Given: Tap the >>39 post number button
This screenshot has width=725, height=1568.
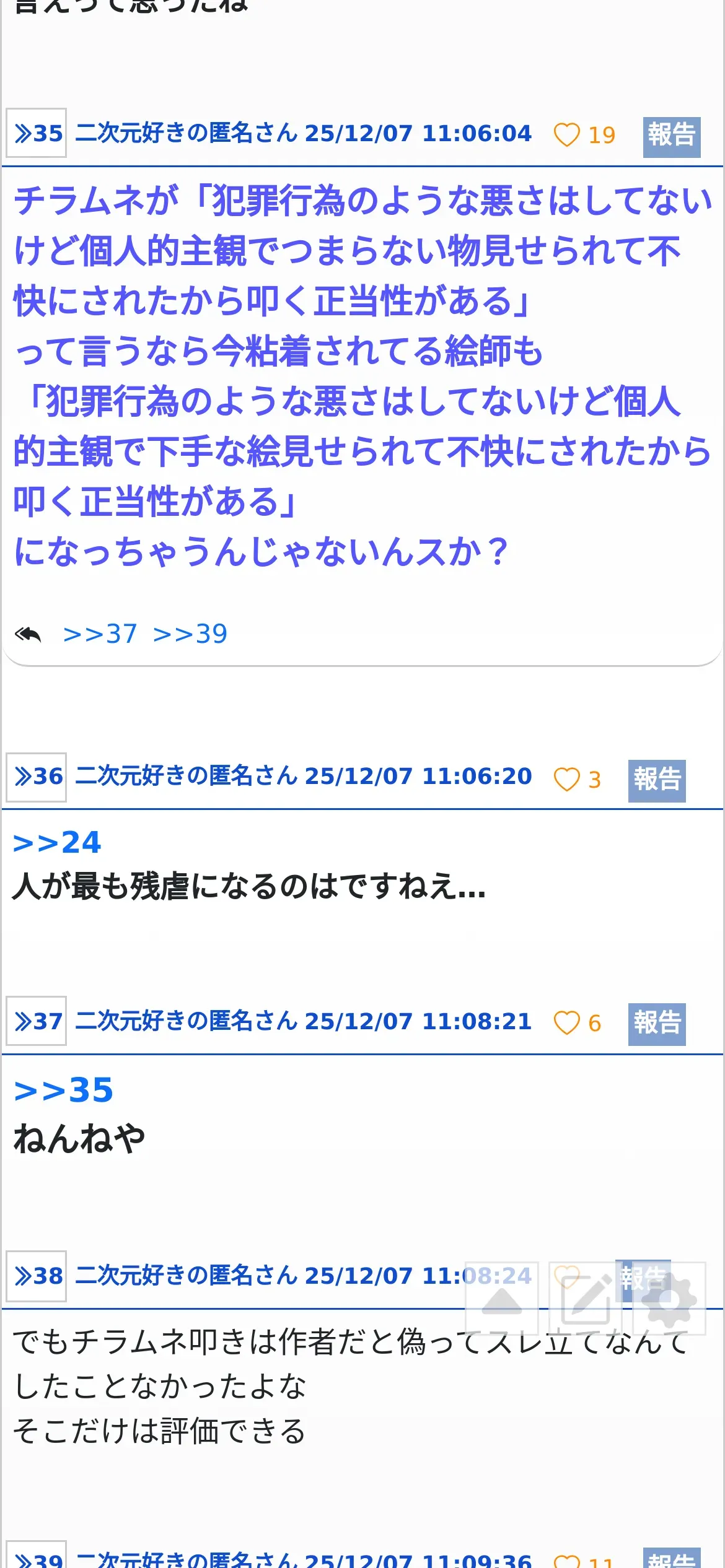Looking at the screenshot, I should 37,1557.
